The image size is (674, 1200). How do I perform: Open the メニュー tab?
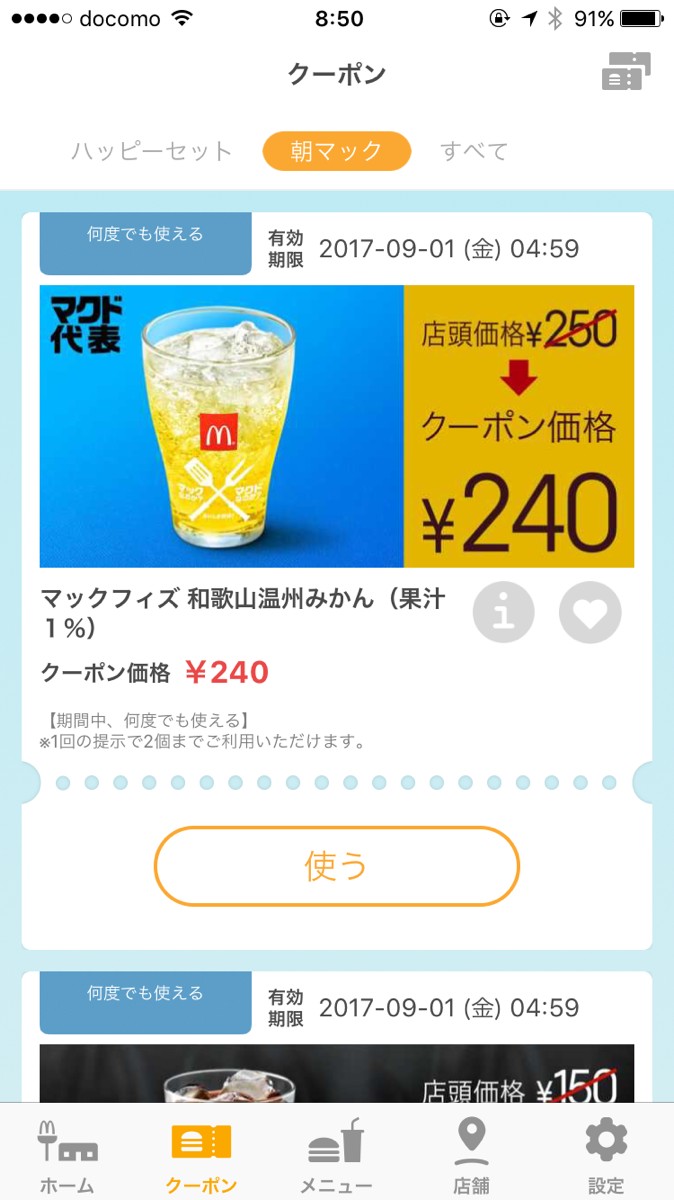[336, 1156]
